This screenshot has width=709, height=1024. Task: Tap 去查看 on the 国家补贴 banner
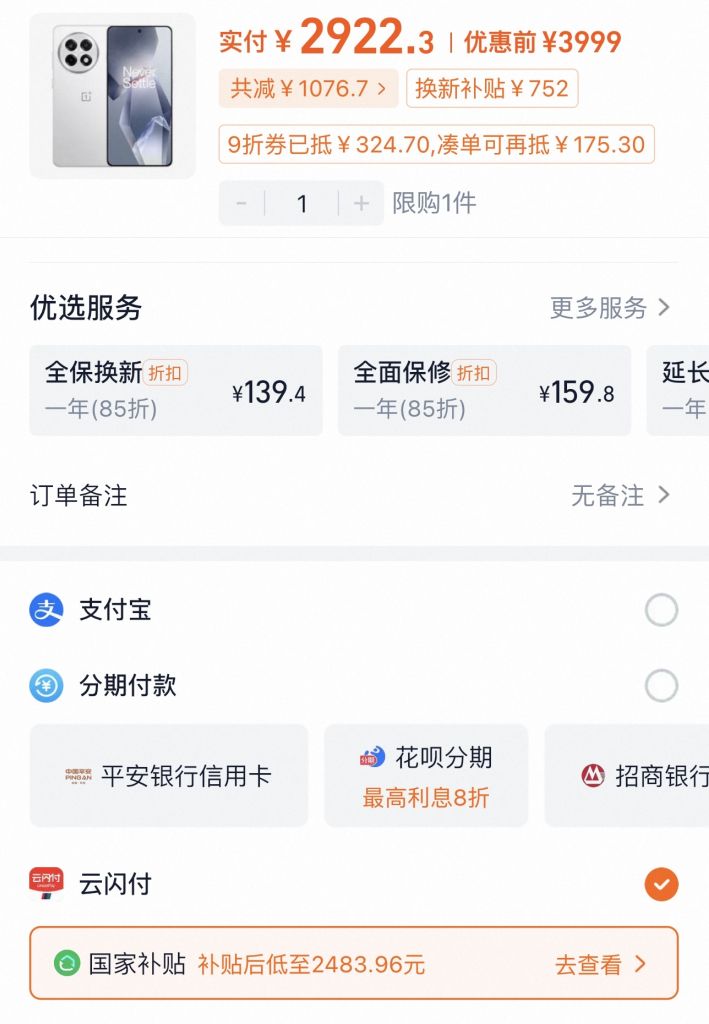click(x=601, y=964)
